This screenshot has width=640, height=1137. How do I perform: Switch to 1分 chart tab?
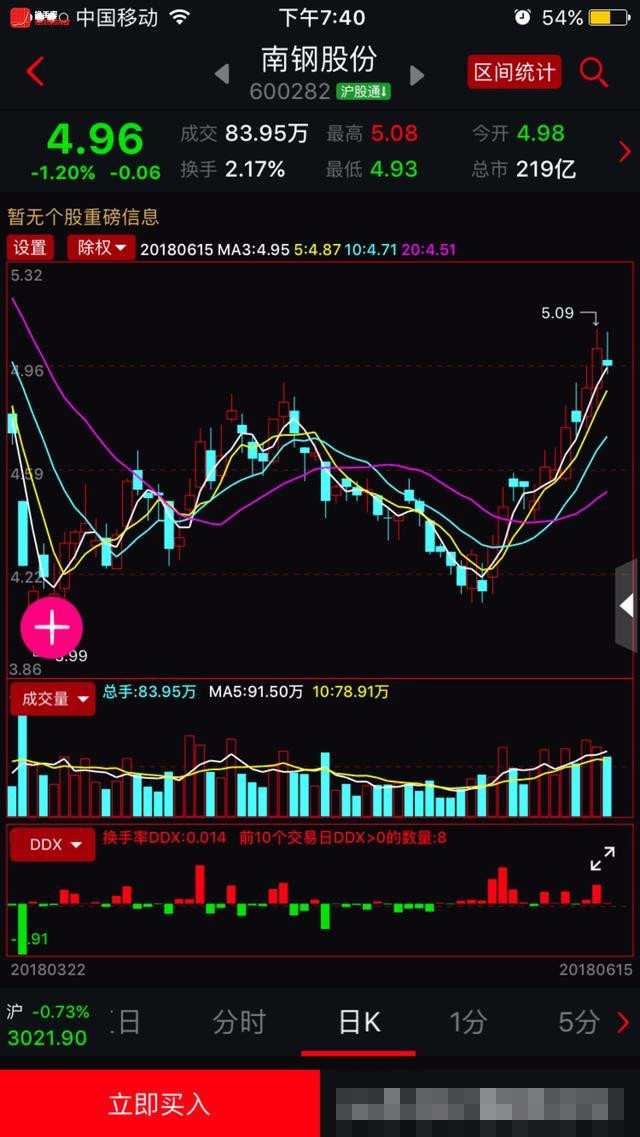468,1022
